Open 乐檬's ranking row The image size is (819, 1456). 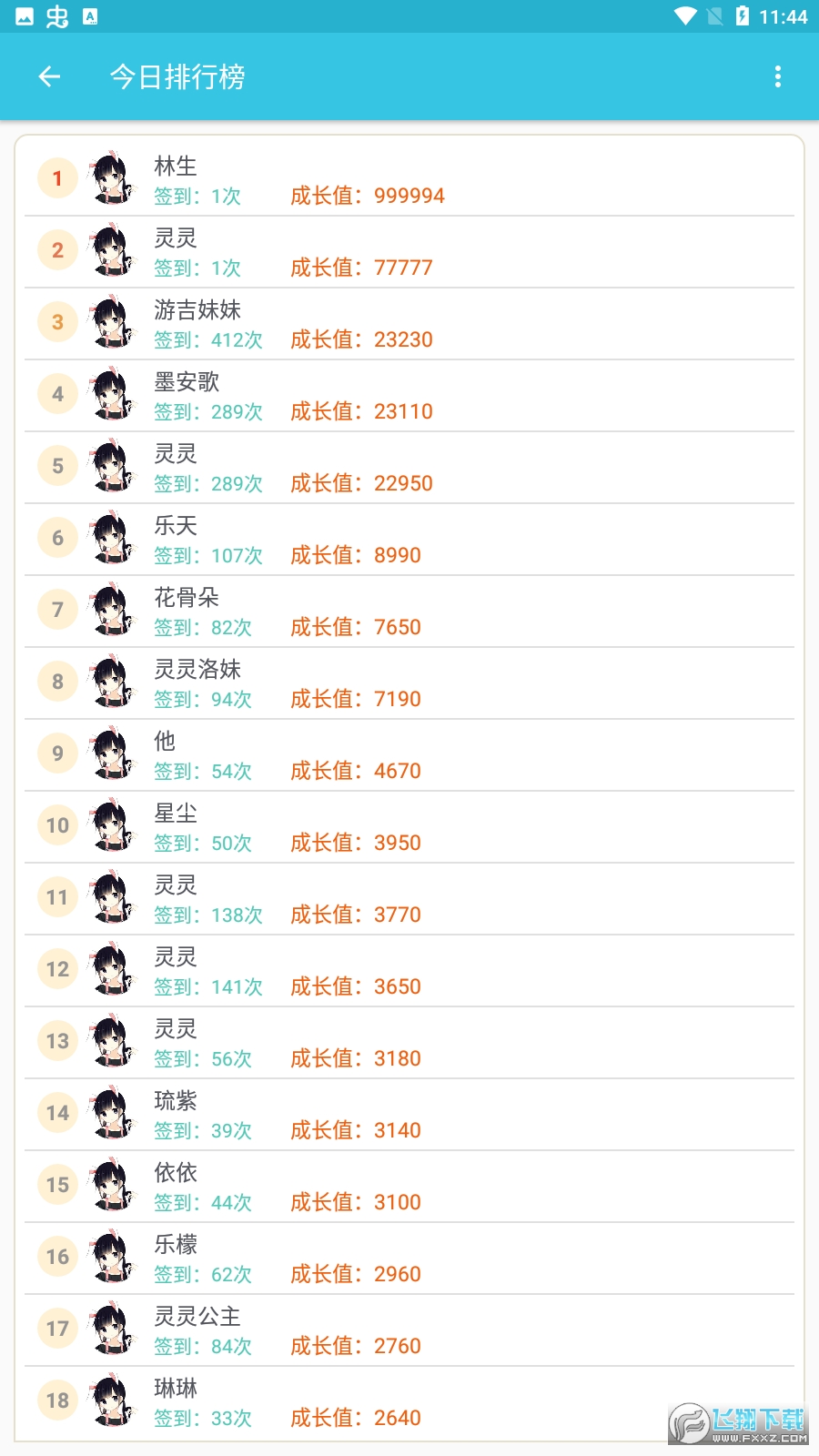pos(409,1258)
